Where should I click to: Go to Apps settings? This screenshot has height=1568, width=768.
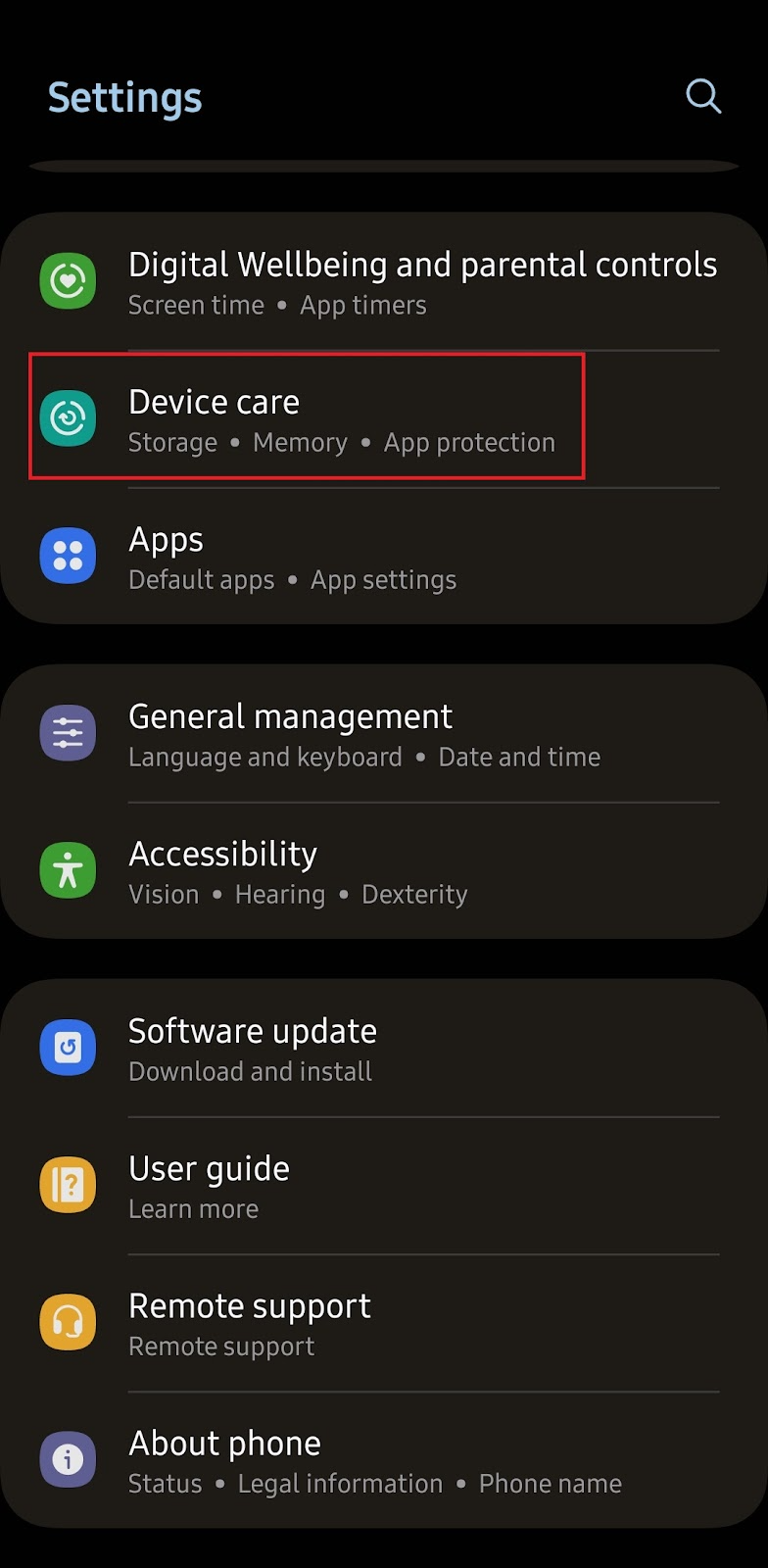384,556
